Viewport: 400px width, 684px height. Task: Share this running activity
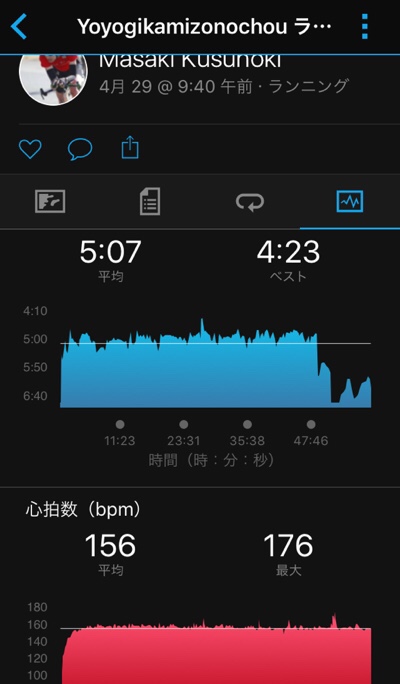(x=130, y=148)
